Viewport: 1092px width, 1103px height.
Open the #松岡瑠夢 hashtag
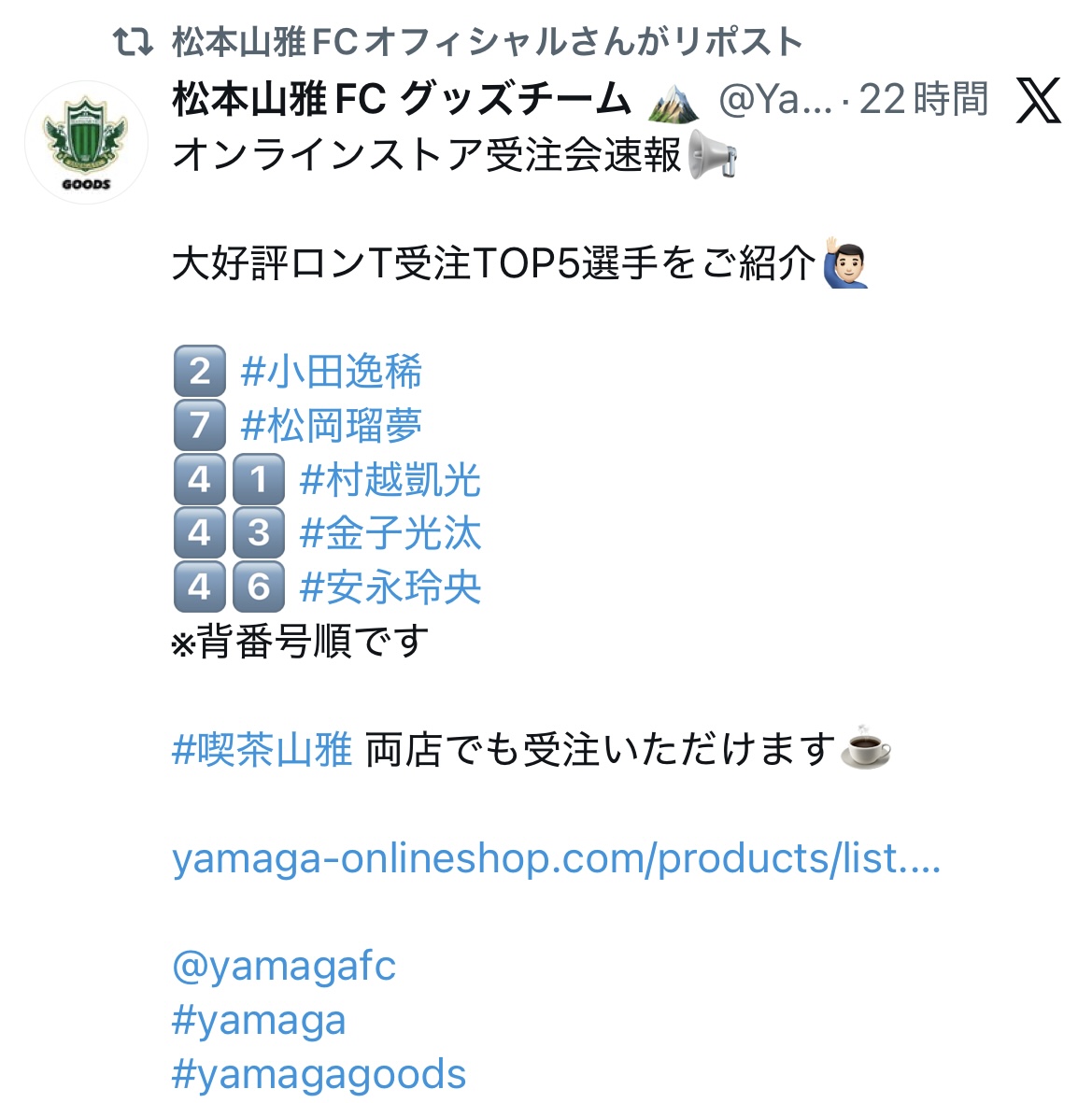pyautogui.click(x=331, y=426)
